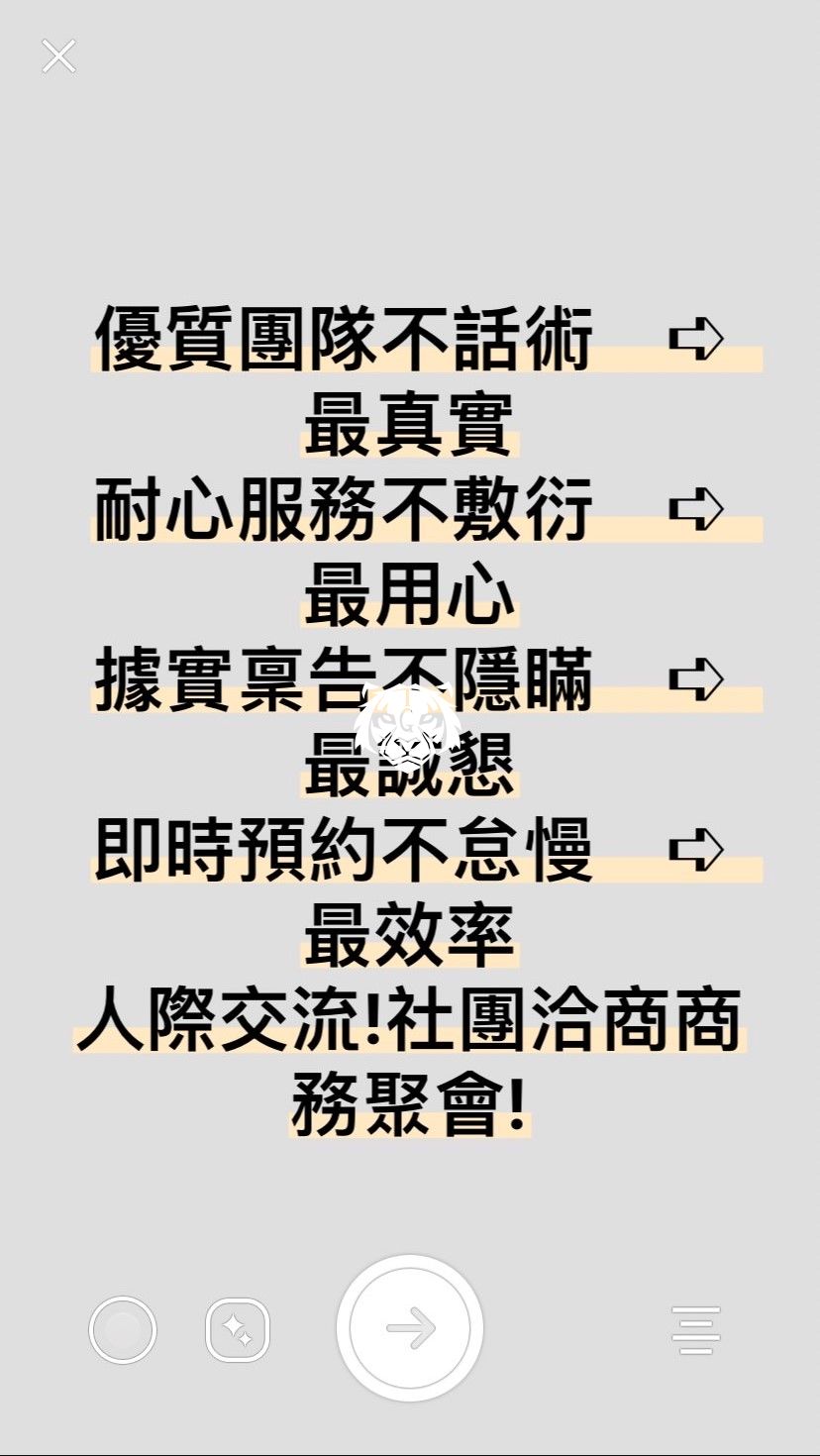Change the background color circle
Screen dimensions: 820x1456
(x=123, y=1330)
